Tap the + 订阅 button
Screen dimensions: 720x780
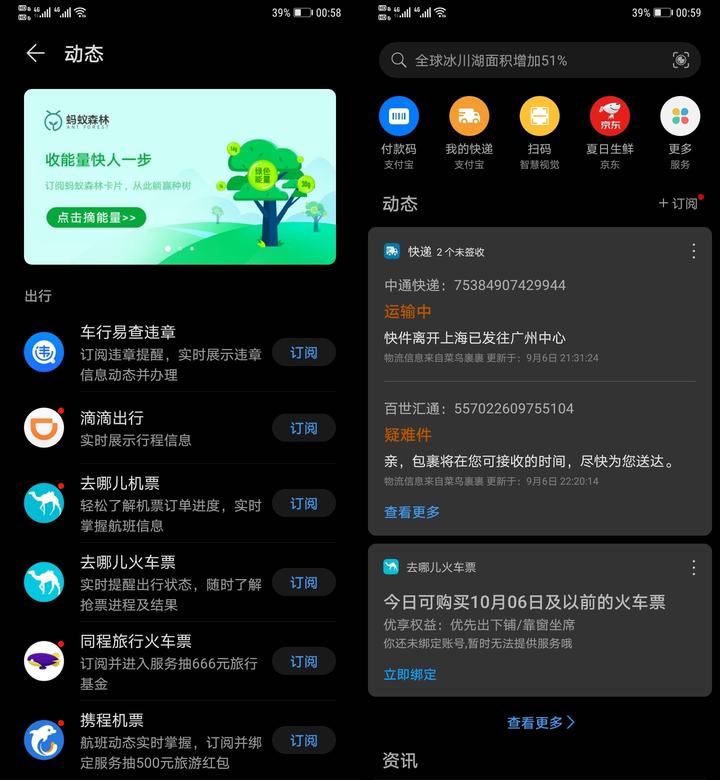(x=678, y=203)
